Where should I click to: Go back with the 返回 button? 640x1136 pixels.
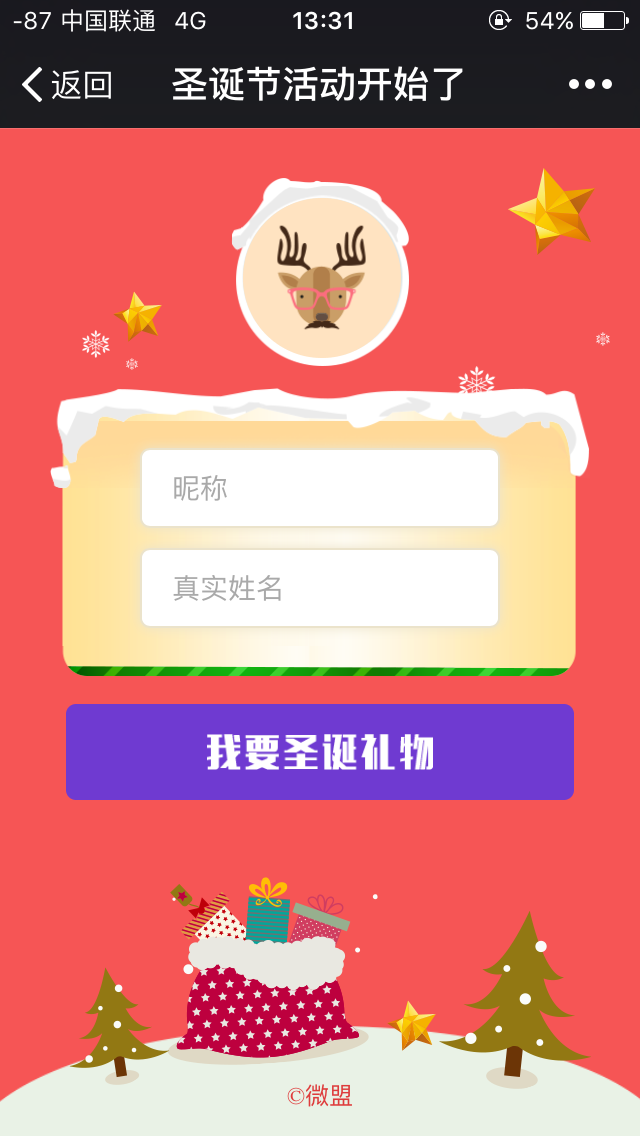pyautogui.click(x=66, y=85)
